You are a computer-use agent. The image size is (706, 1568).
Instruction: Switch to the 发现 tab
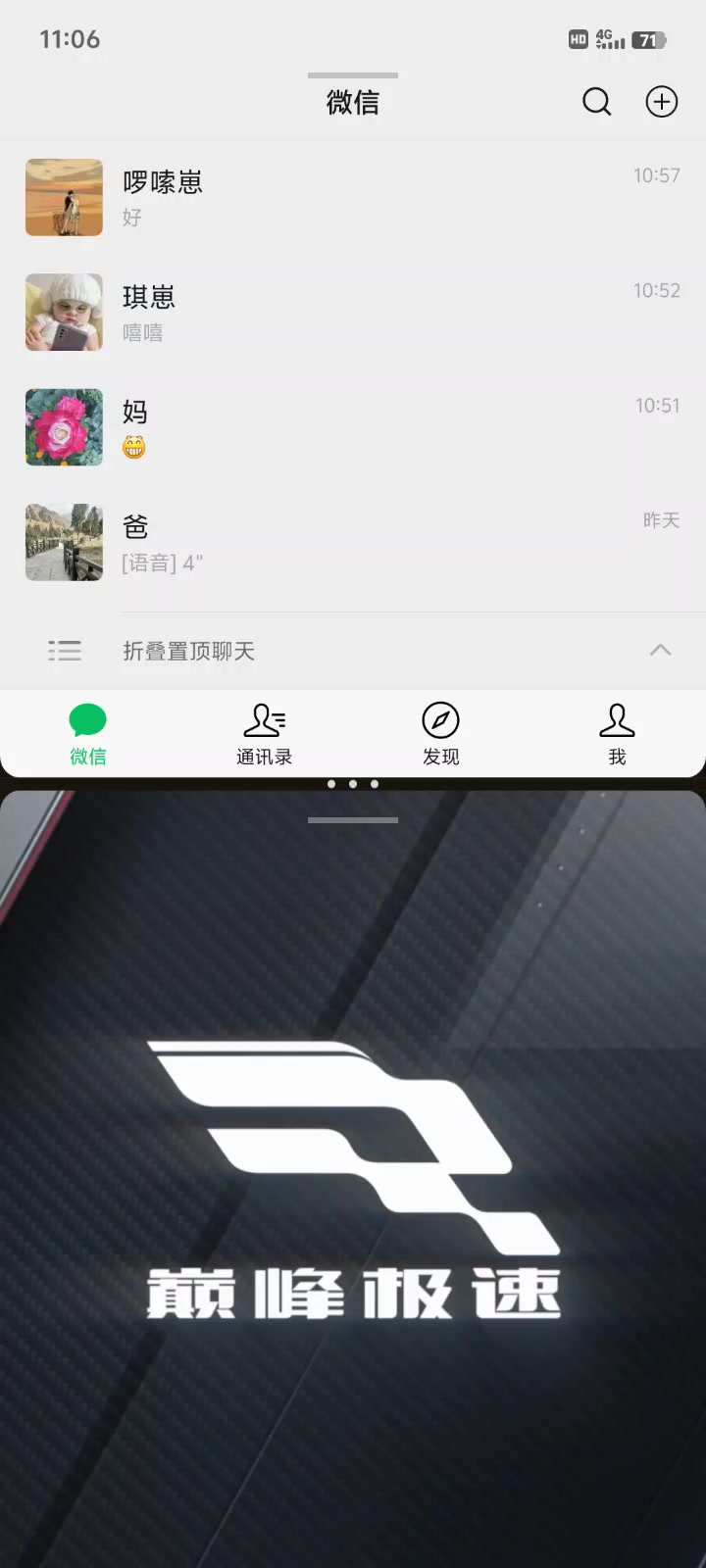click(x=441, y=734)
